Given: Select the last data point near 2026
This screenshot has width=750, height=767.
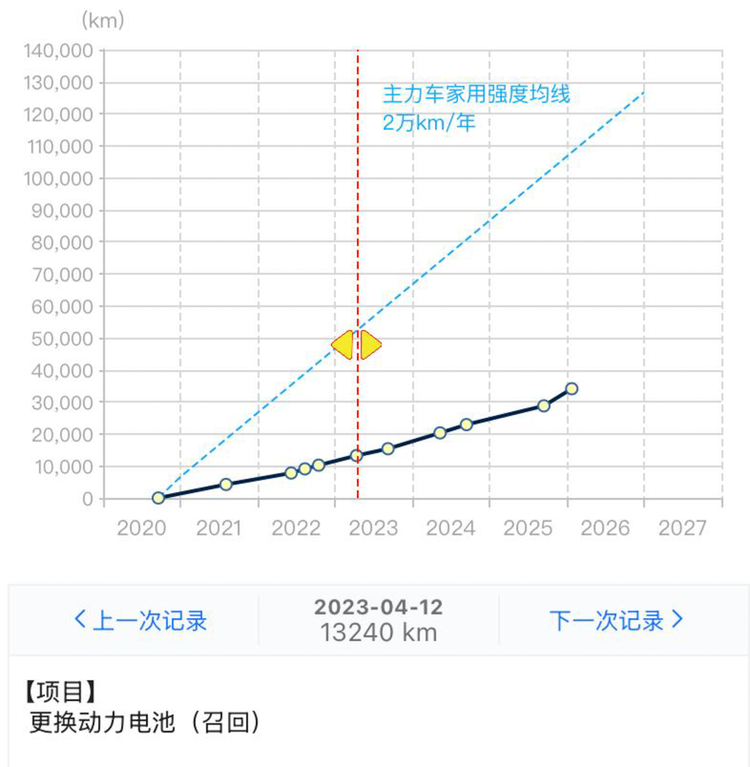Looking at the screenshot, I should coord(571,389).
